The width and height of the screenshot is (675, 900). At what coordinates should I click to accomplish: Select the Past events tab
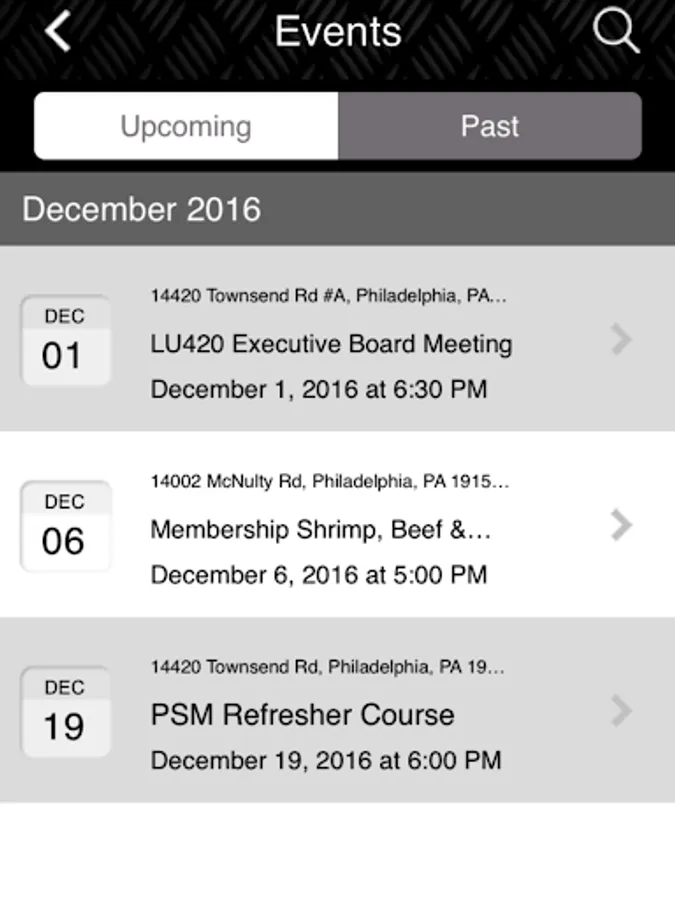pos(489,127)
